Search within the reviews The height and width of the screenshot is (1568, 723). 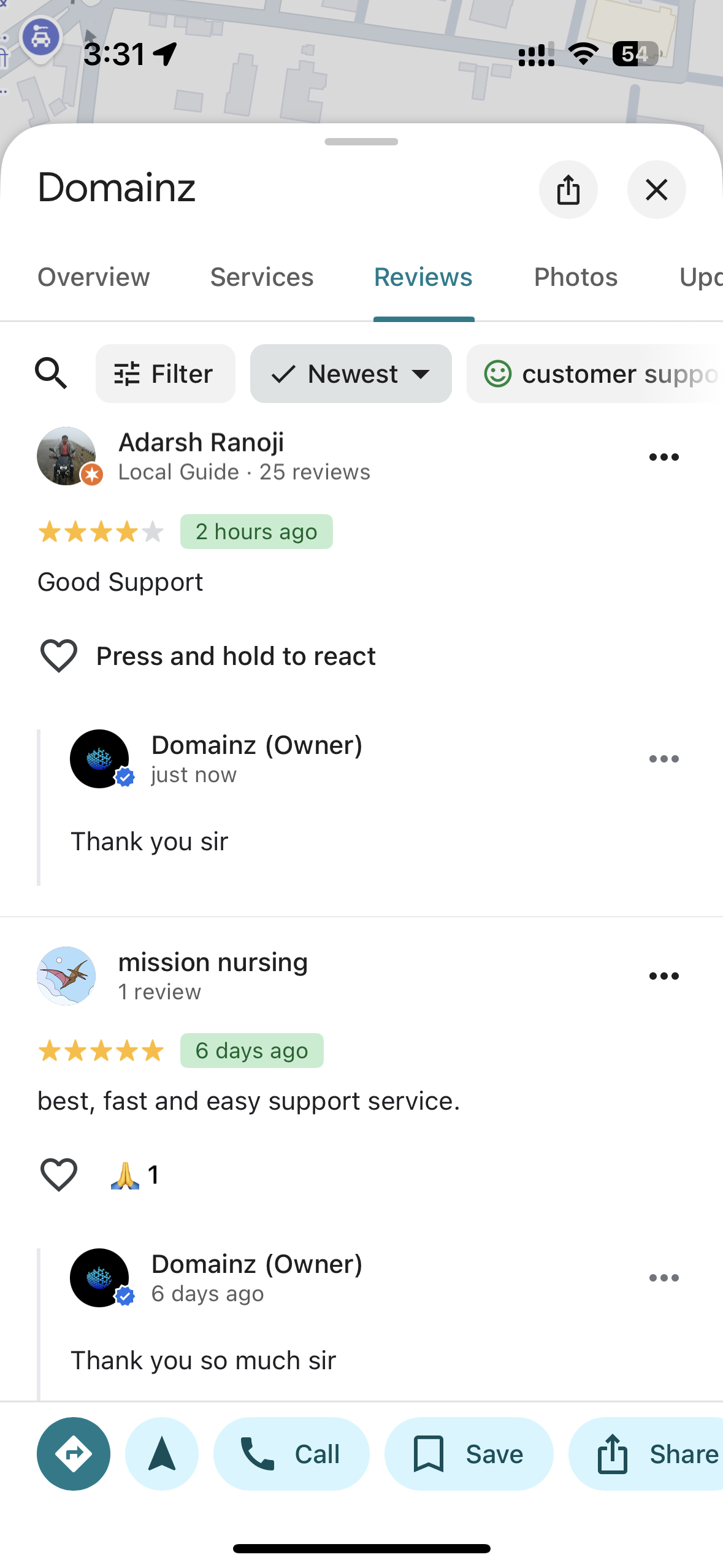[51, 374]
